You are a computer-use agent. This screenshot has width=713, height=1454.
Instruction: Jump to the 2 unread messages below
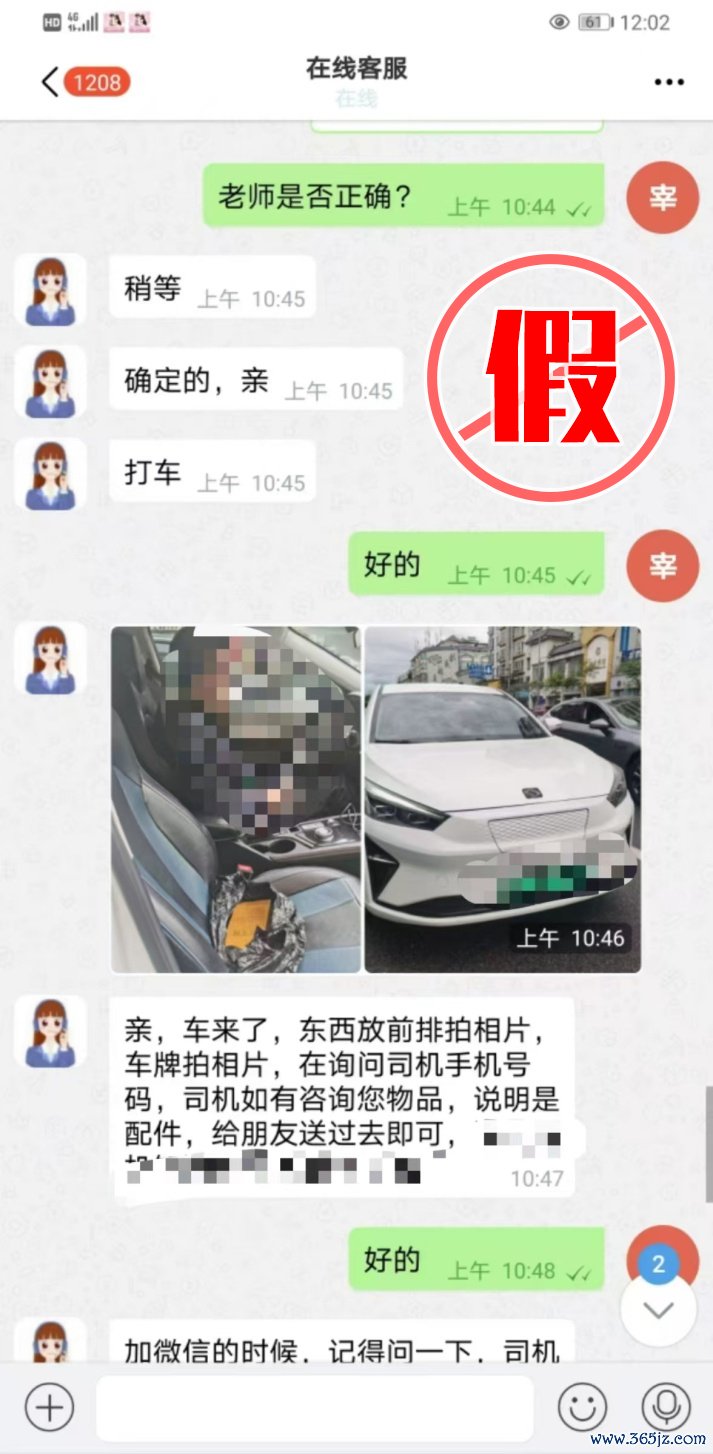click(658, 1309)
